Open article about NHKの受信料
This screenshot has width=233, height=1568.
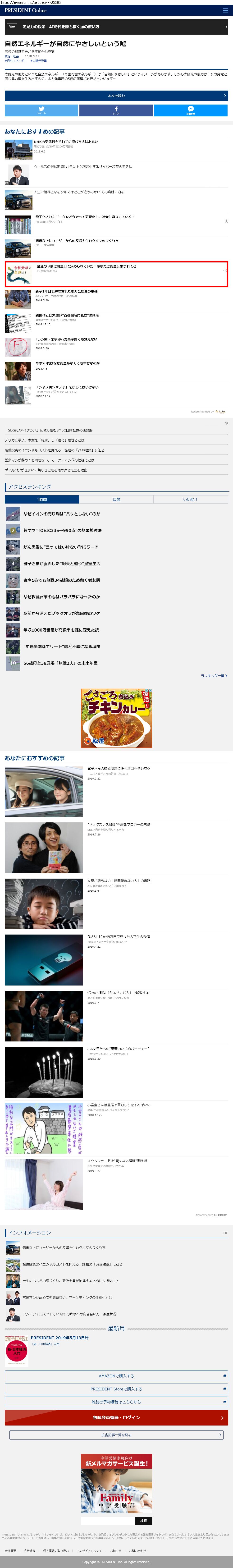[66, 142]
